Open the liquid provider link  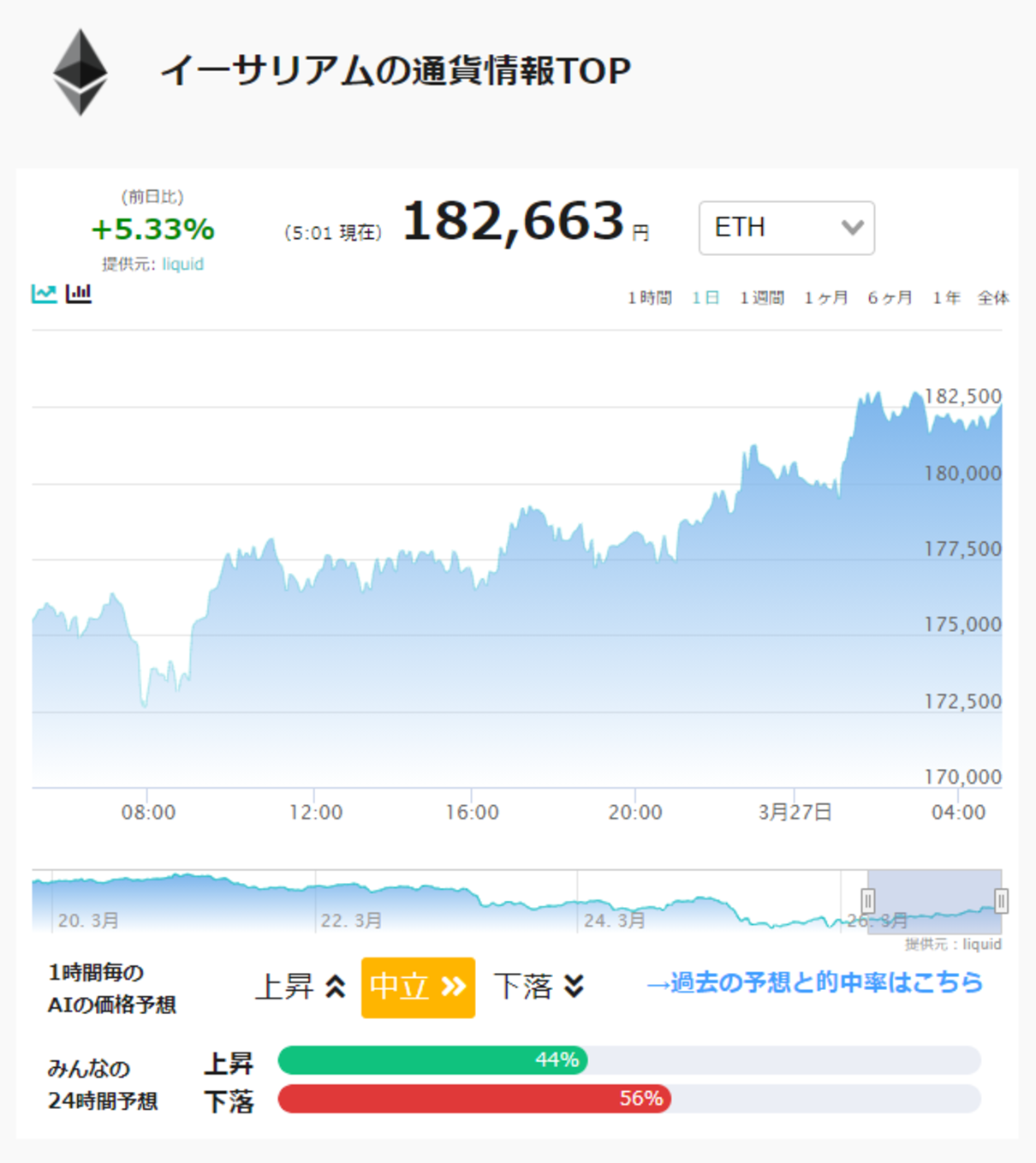click(182, 264)
